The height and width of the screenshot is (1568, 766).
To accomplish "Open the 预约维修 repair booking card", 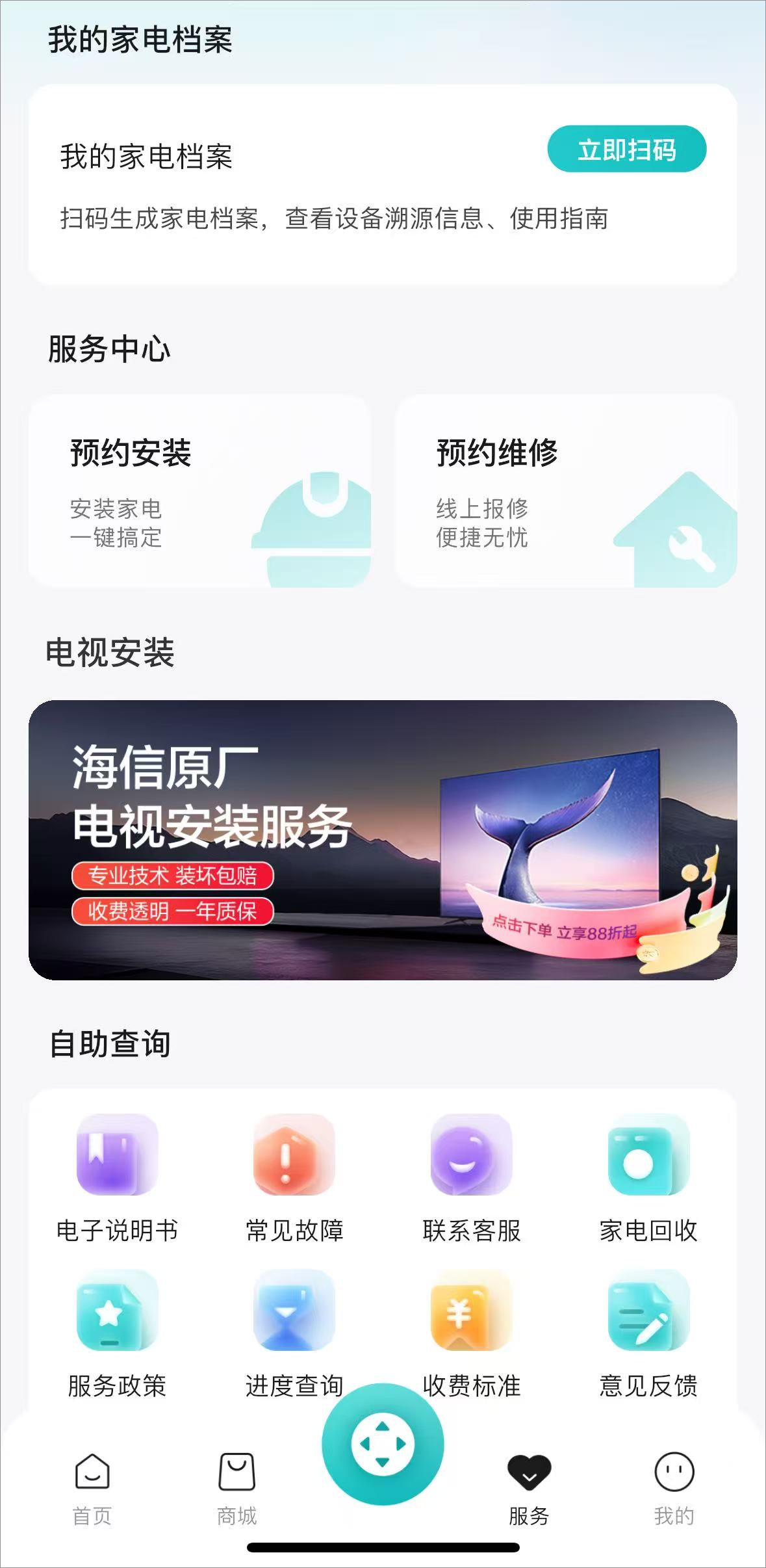I will tap(566, 491).
